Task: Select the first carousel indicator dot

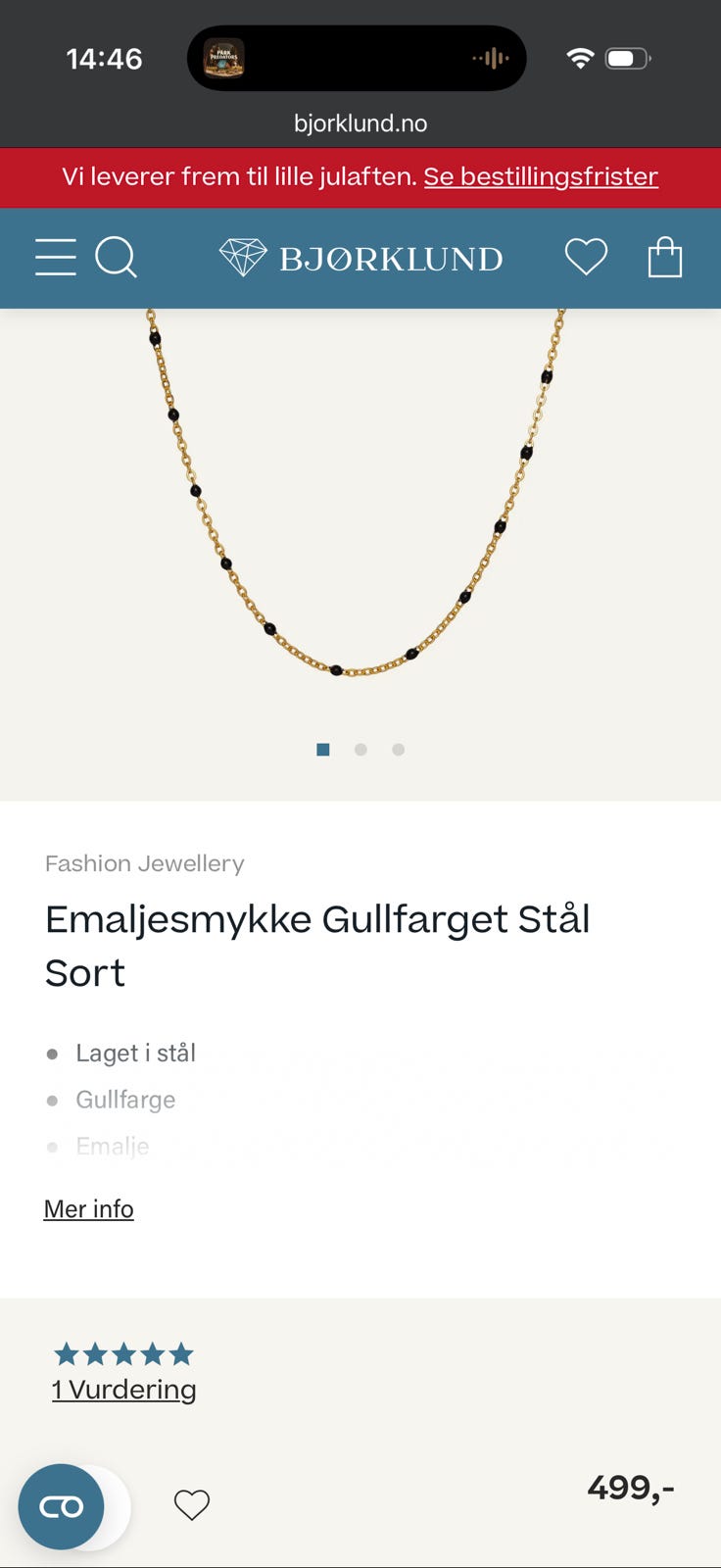Action: coord(322,749)
